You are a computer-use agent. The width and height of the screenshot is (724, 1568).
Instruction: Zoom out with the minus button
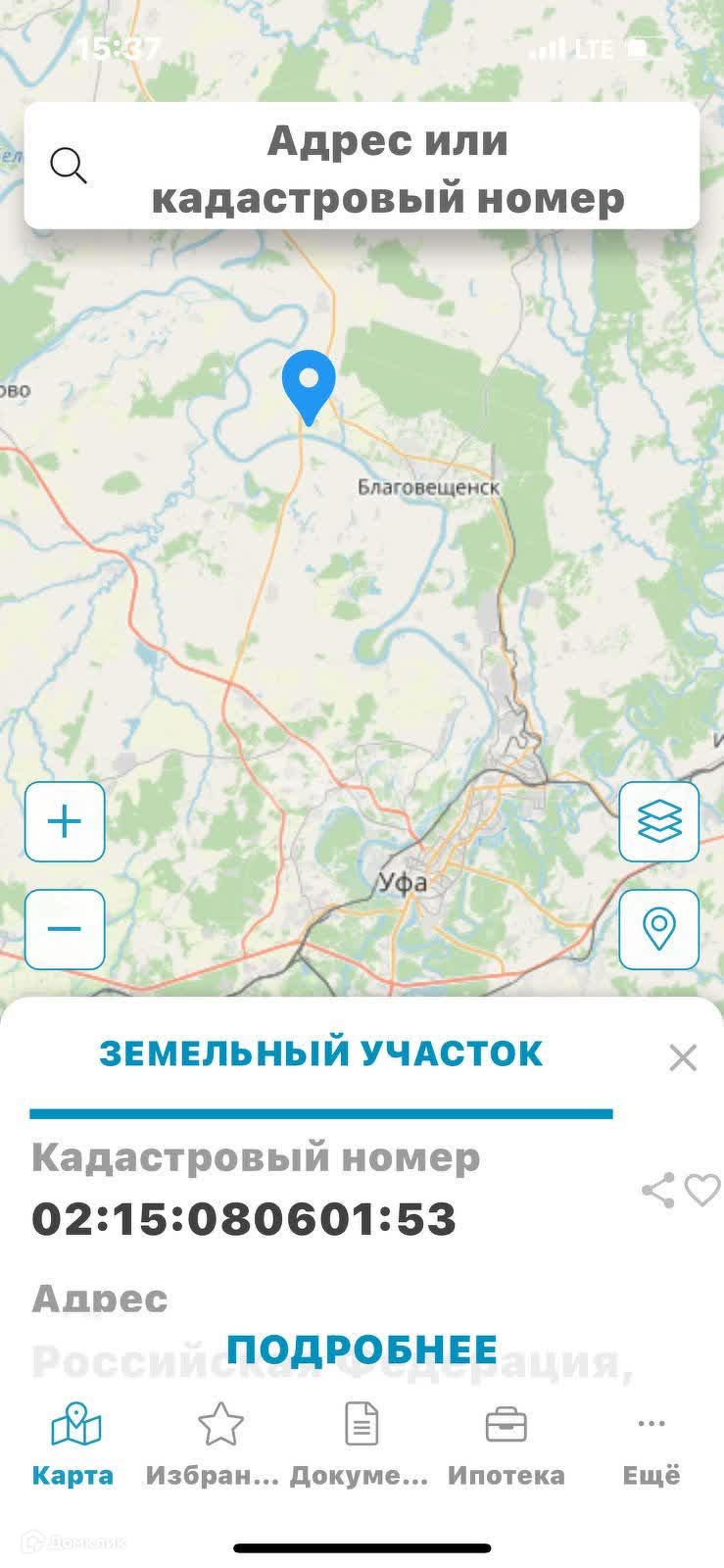click(65, 929)
